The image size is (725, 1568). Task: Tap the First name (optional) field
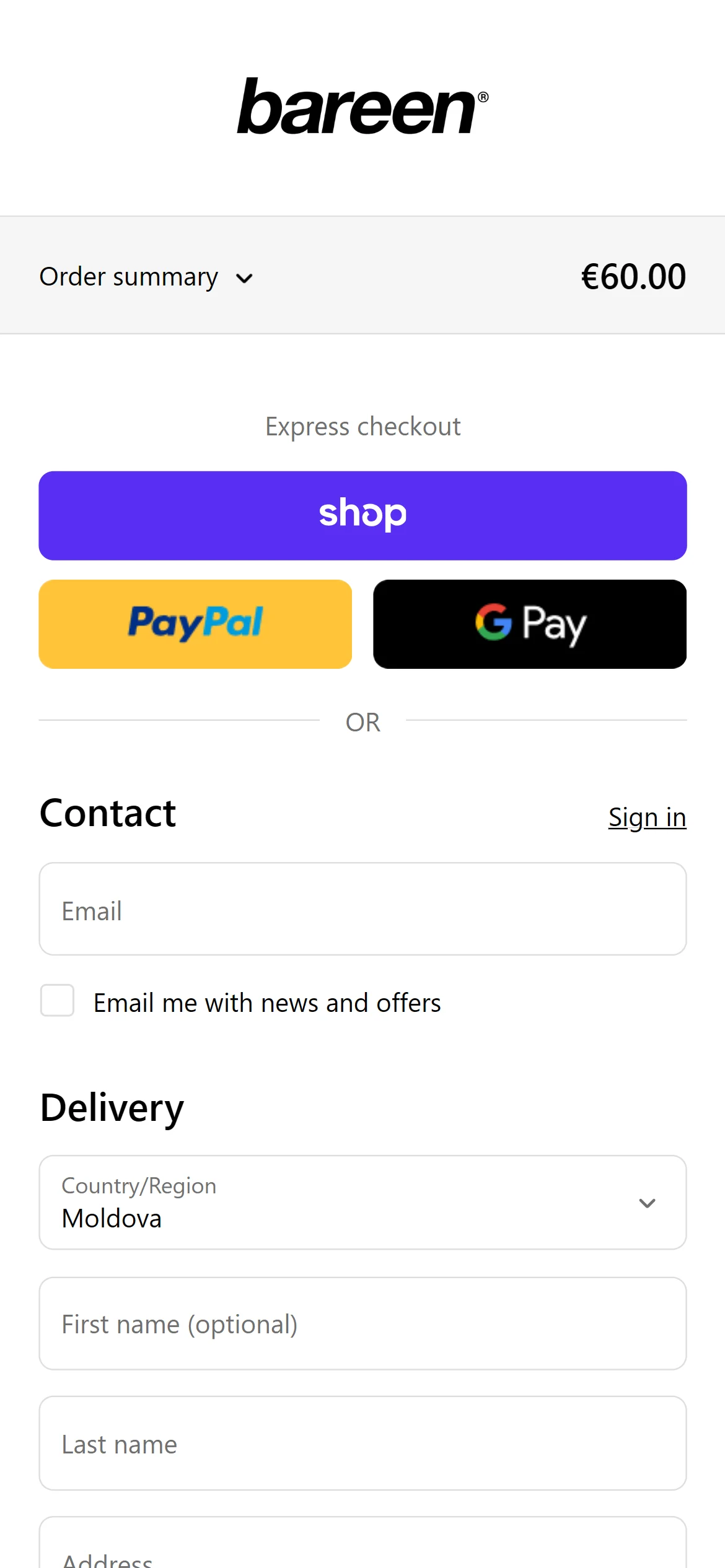coord(362,1324)
